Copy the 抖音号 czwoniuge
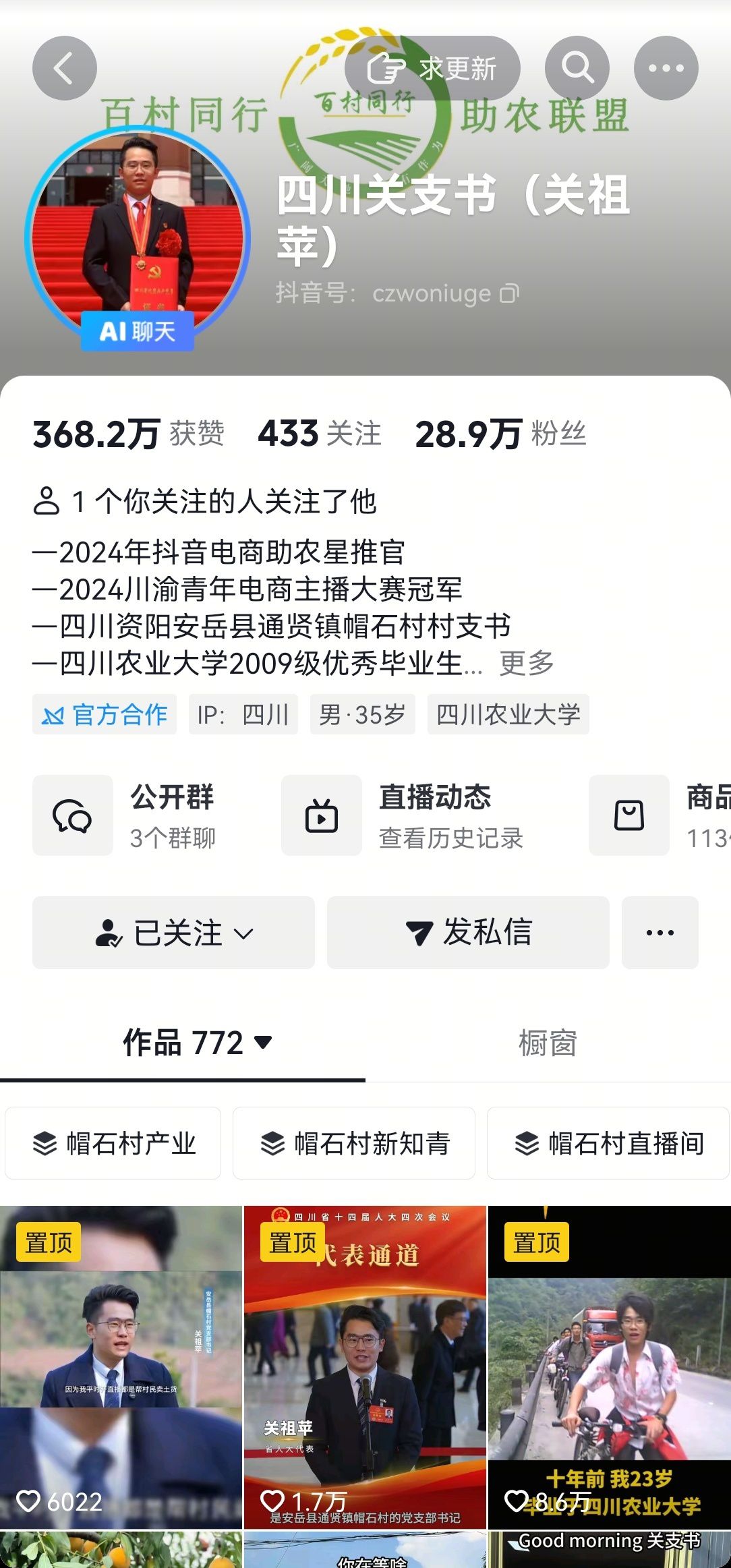The height and width of the screenshot is (1568, 731). point(510,294)
